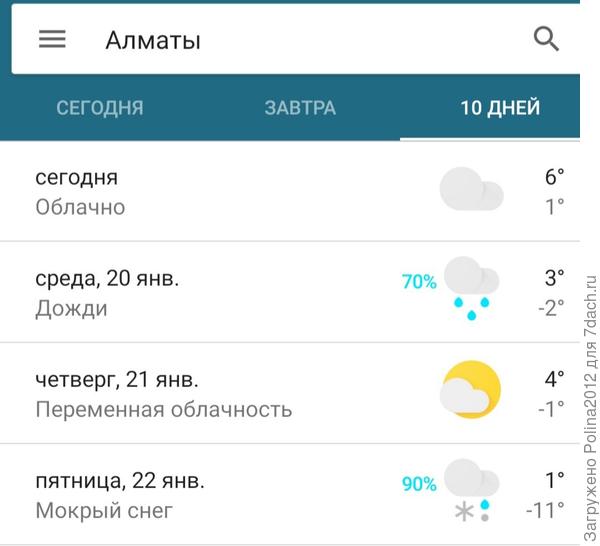Switch to the ЗАВТРА tab
Image resolution: width=600 pixels, height=546 pixels.
(x=300, y=108)
